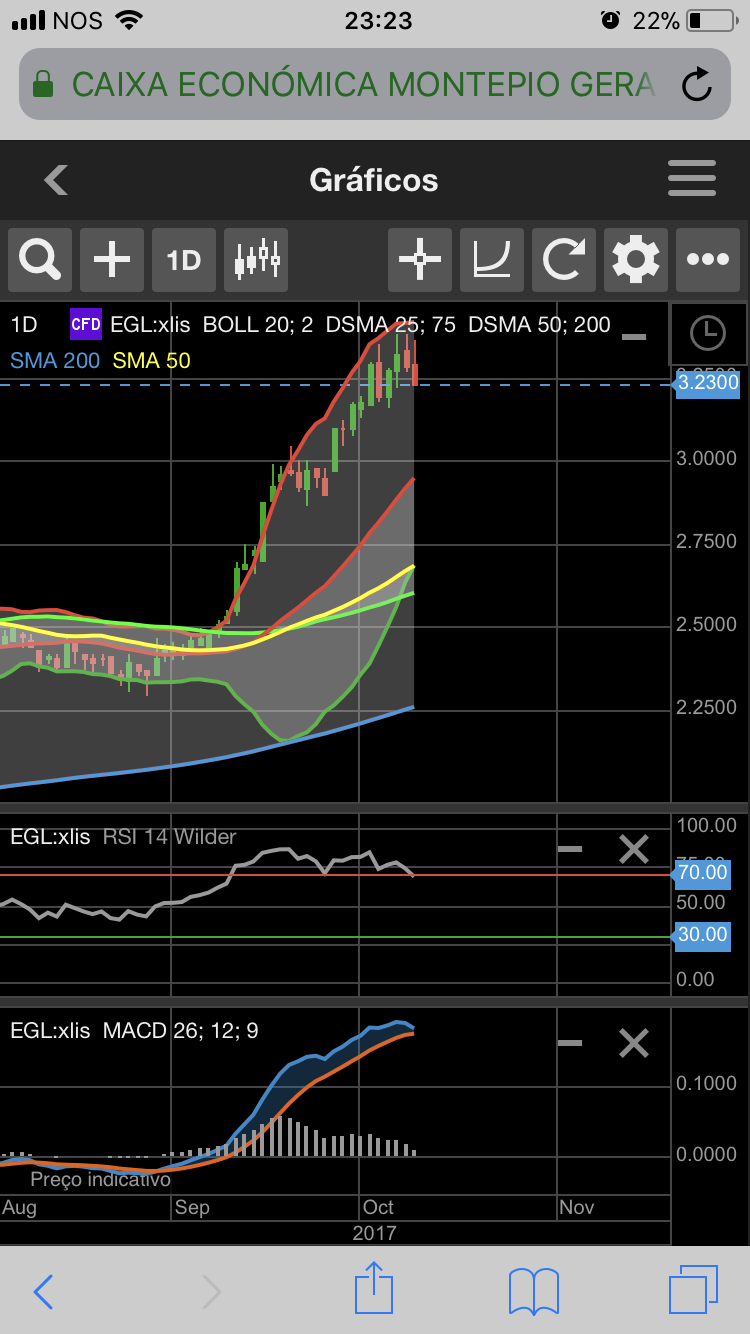Open the symbol search magnifier
The image size is (750, 1334).
(40, 260)
